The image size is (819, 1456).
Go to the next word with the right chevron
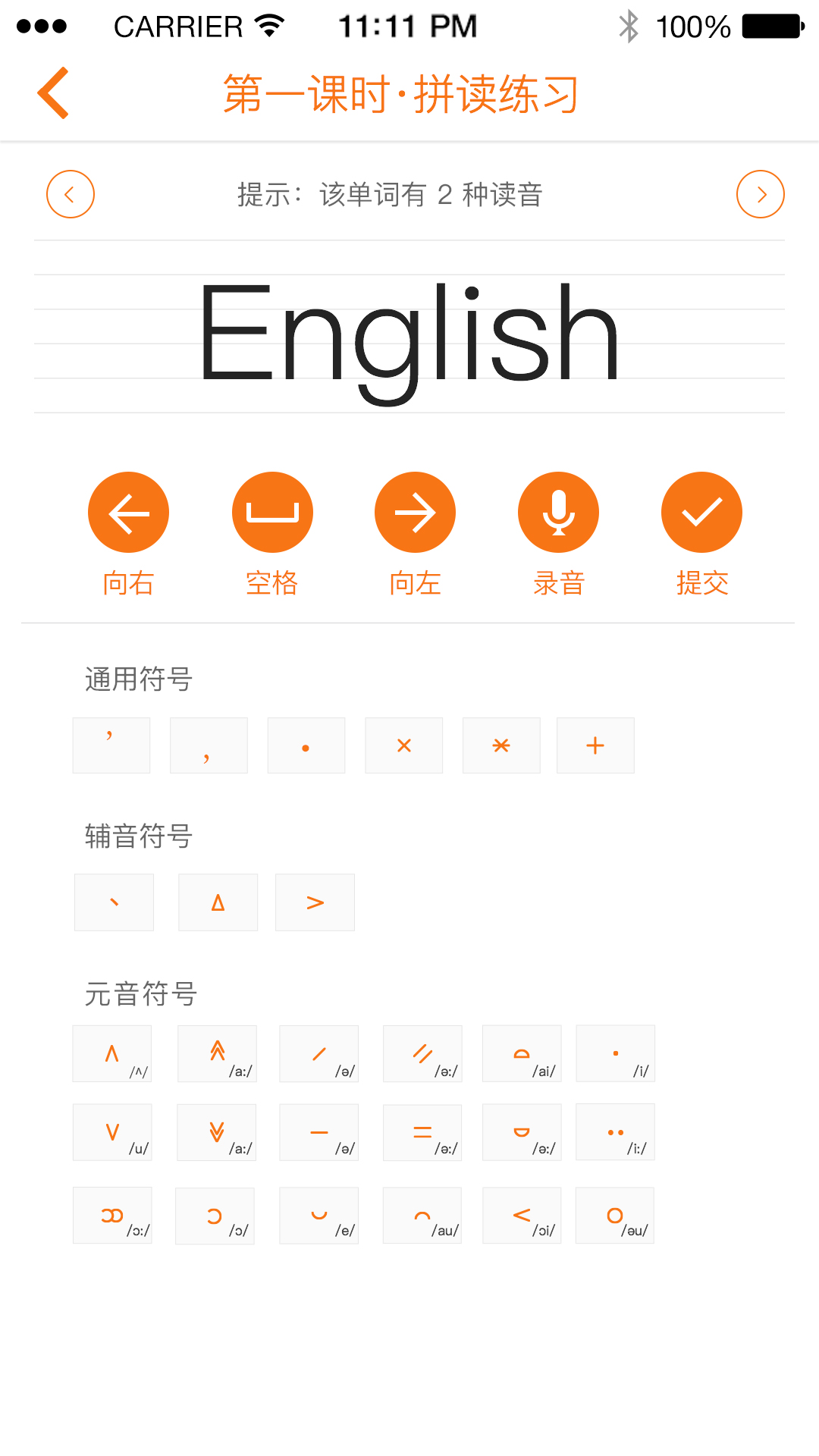click(x=760, y=194)
